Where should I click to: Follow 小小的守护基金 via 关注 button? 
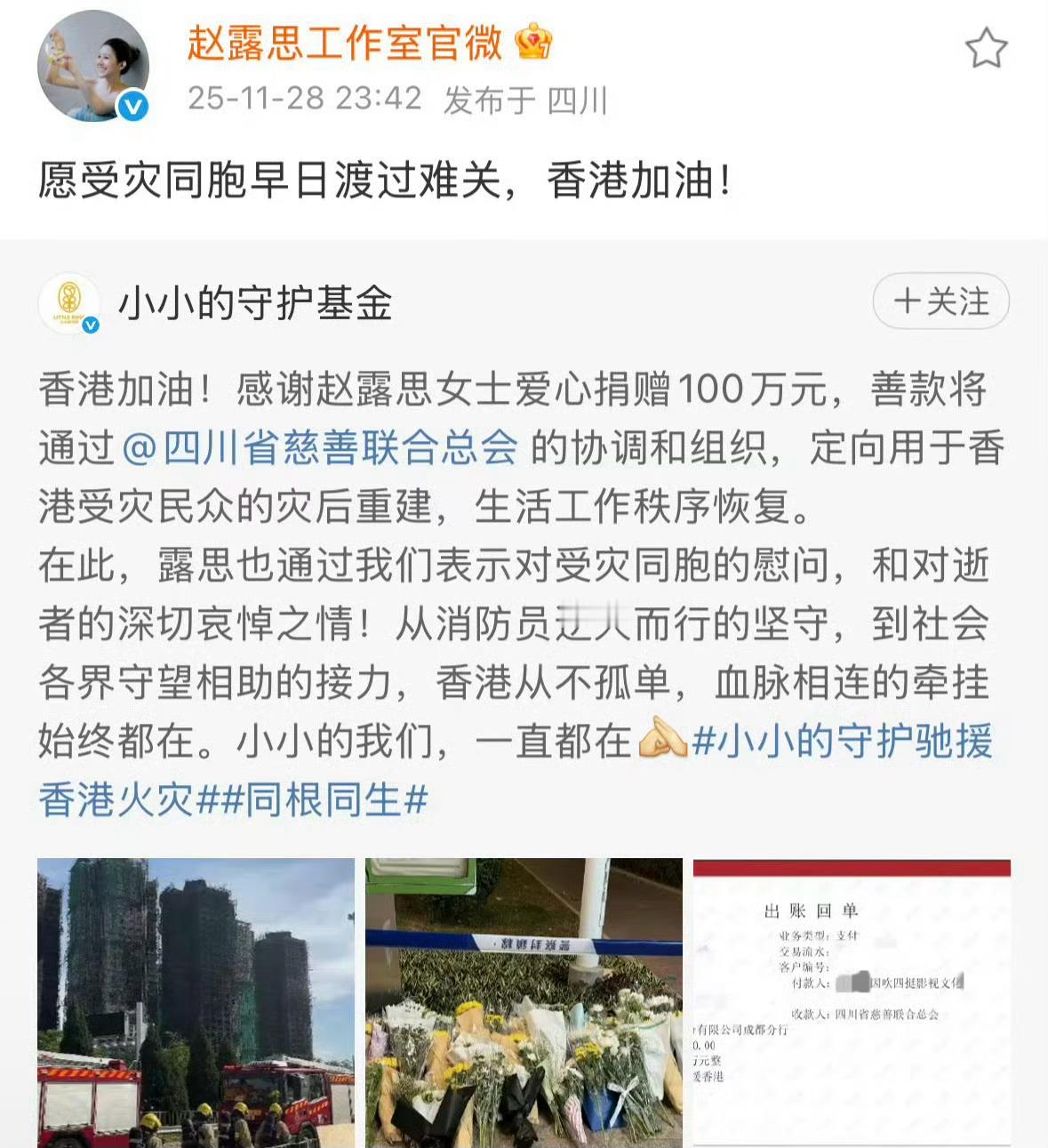pyautogui.click(x=939, y=301)
